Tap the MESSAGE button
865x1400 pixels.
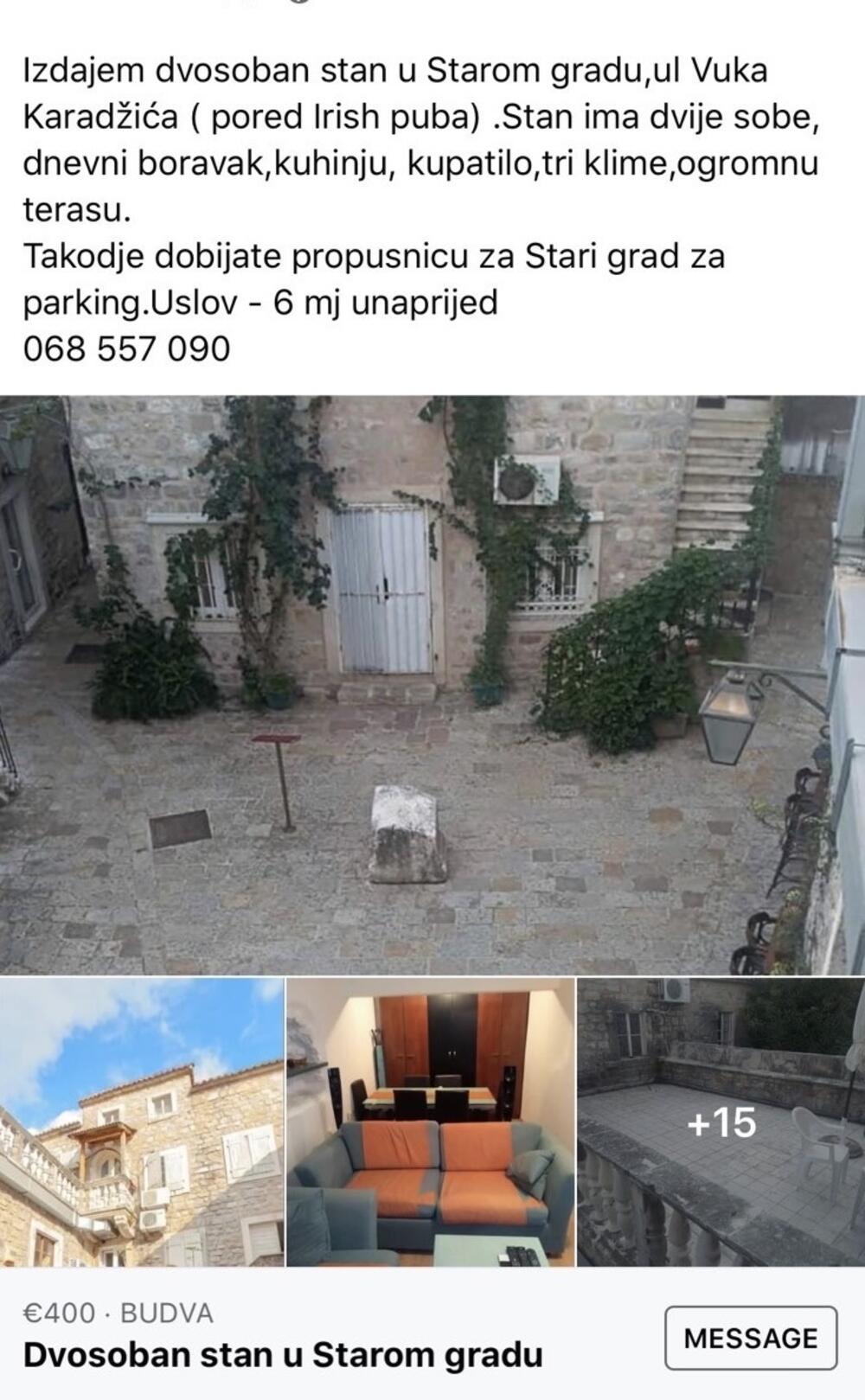[750, 1338]
